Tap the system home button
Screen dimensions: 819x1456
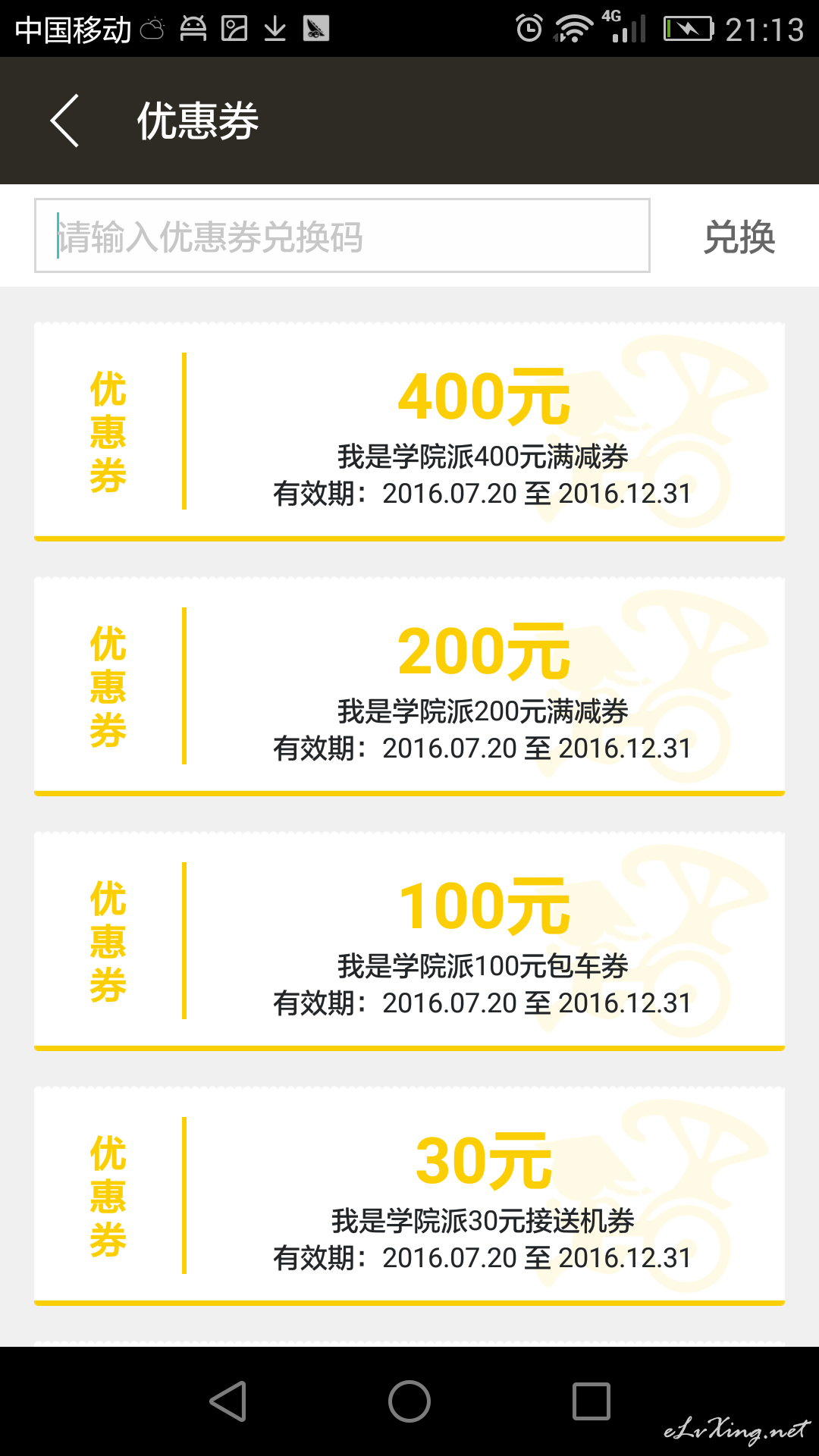[x=409, y=1401]
